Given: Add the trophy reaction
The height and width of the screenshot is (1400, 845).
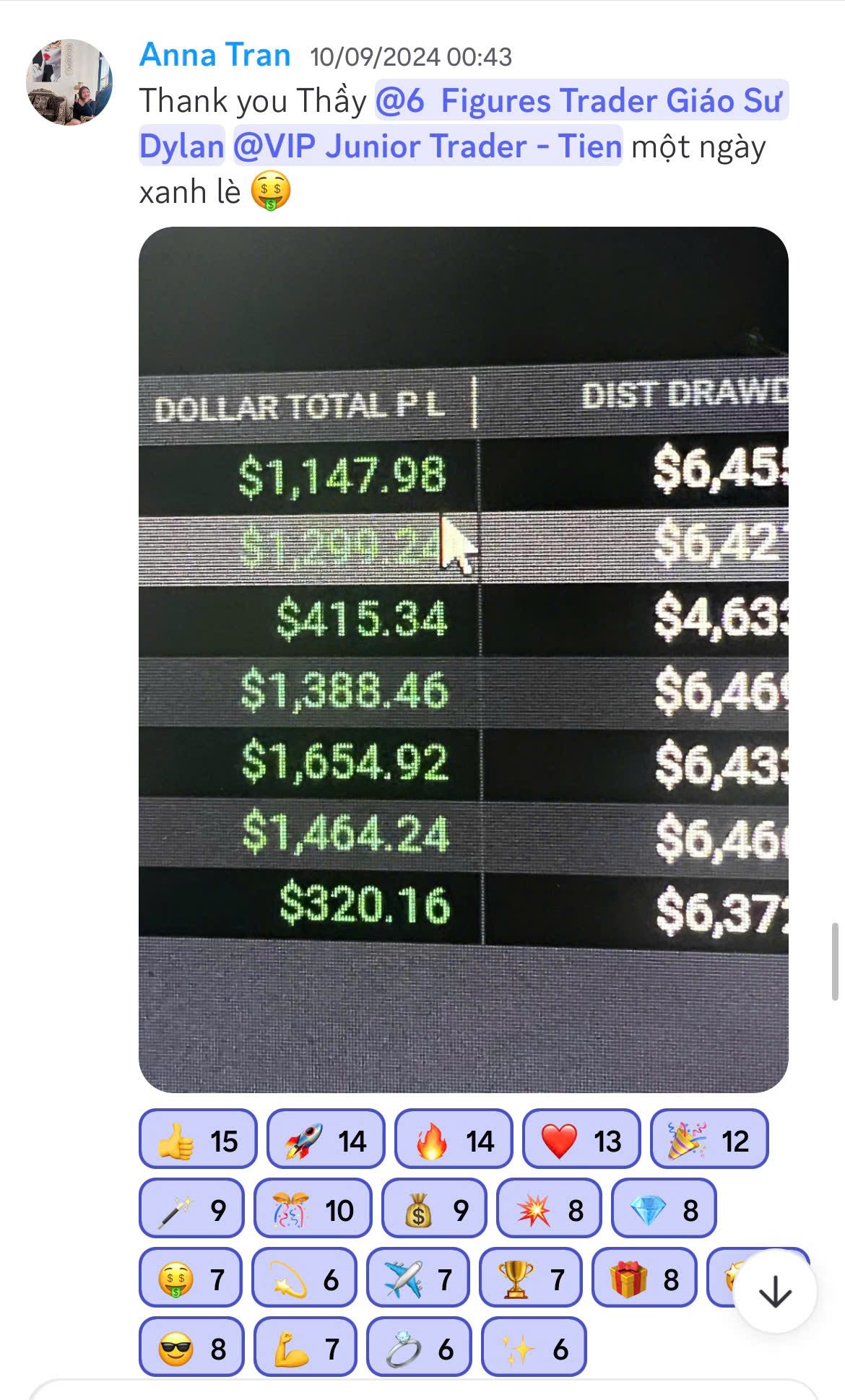Looking at the screenshot, I should point(530,1279).
